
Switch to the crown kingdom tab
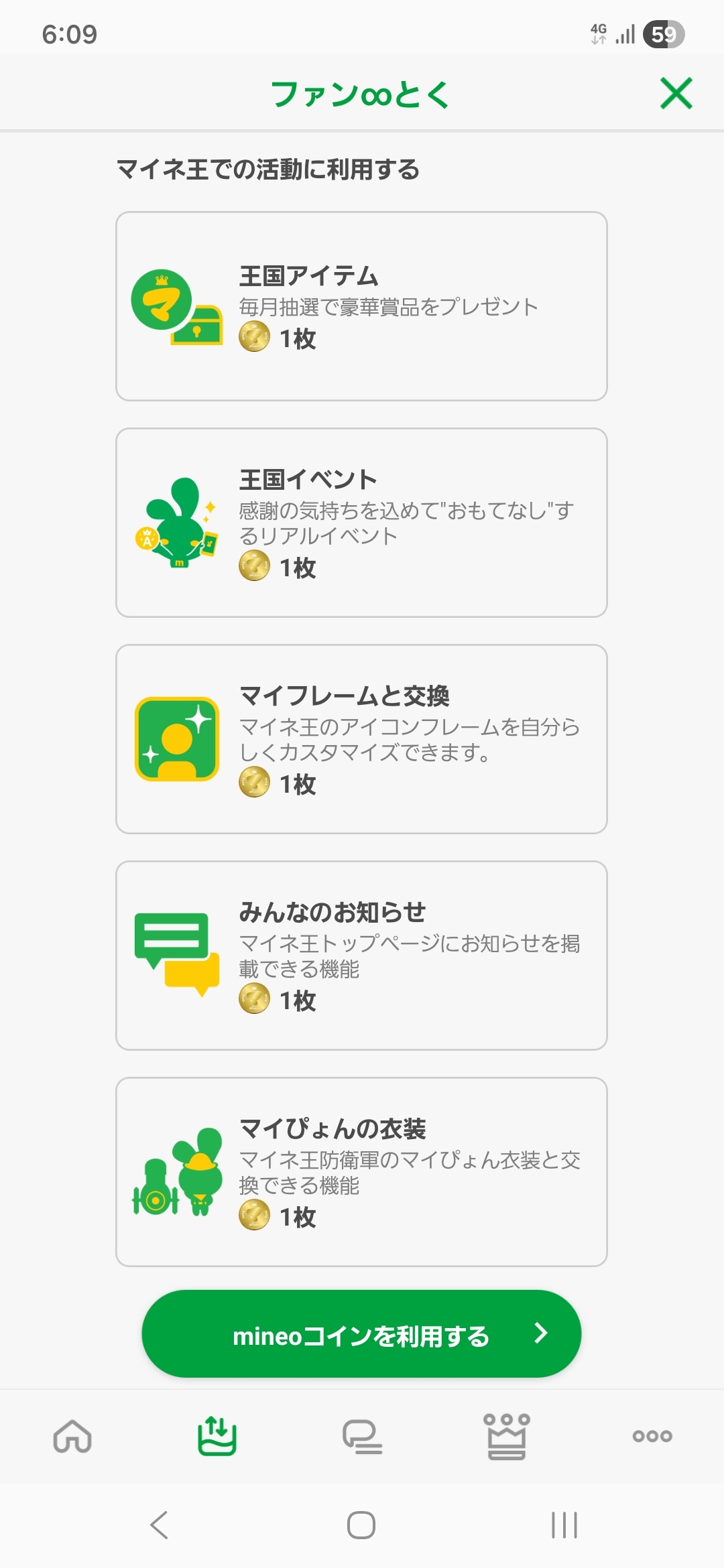[x=507, y=1436]
